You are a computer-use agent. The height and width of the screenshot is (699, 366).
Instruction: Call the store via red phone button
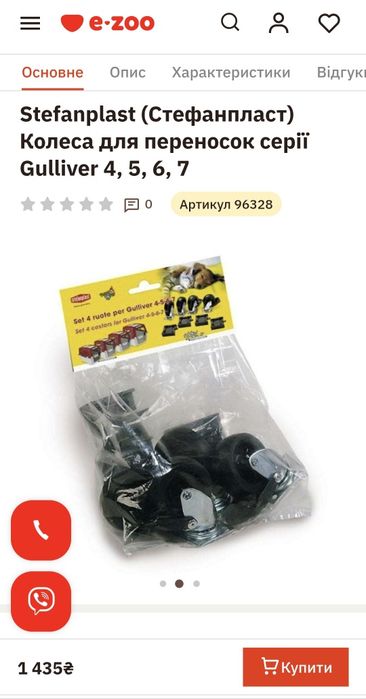[x=41, y=530]
